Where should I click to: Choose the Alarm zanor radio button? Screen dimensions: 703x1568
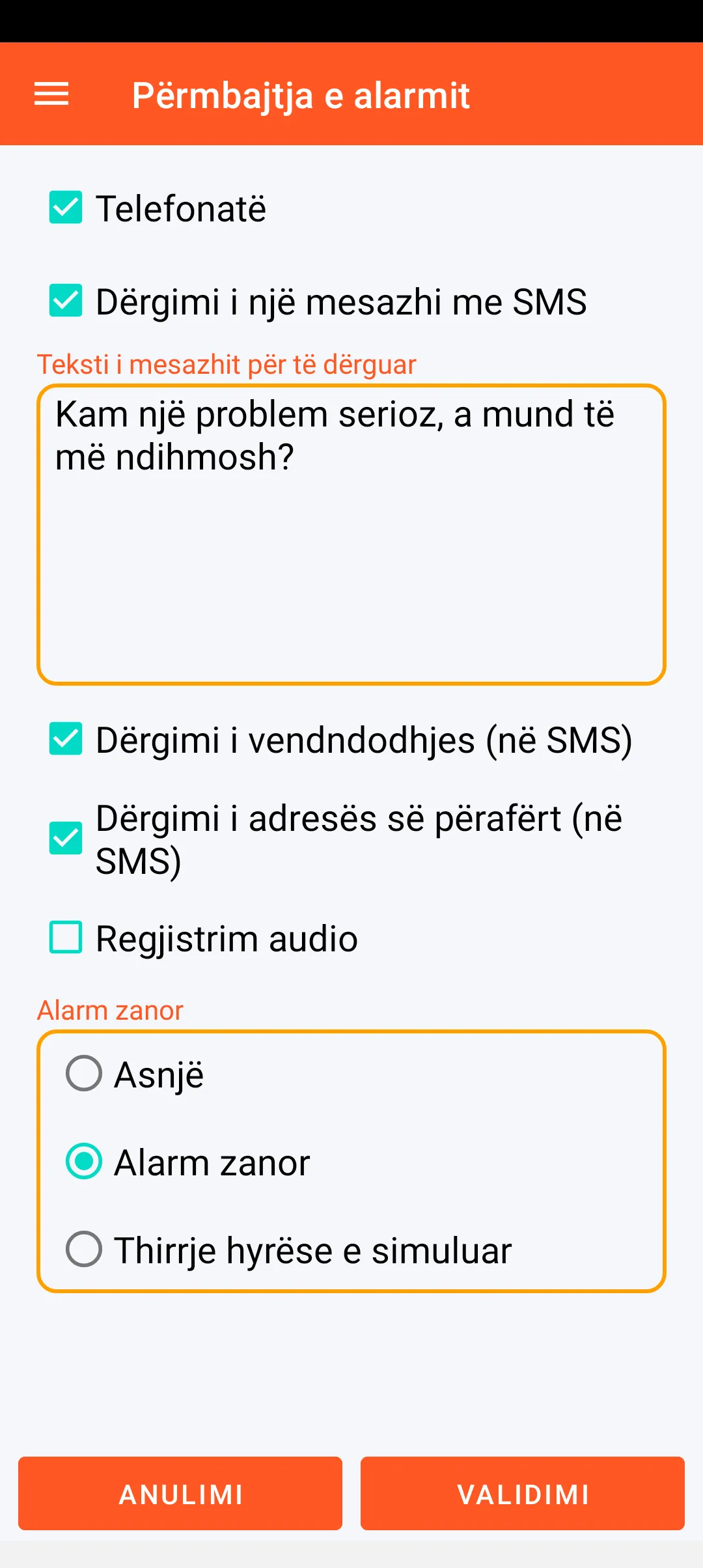click(84, 1161)
